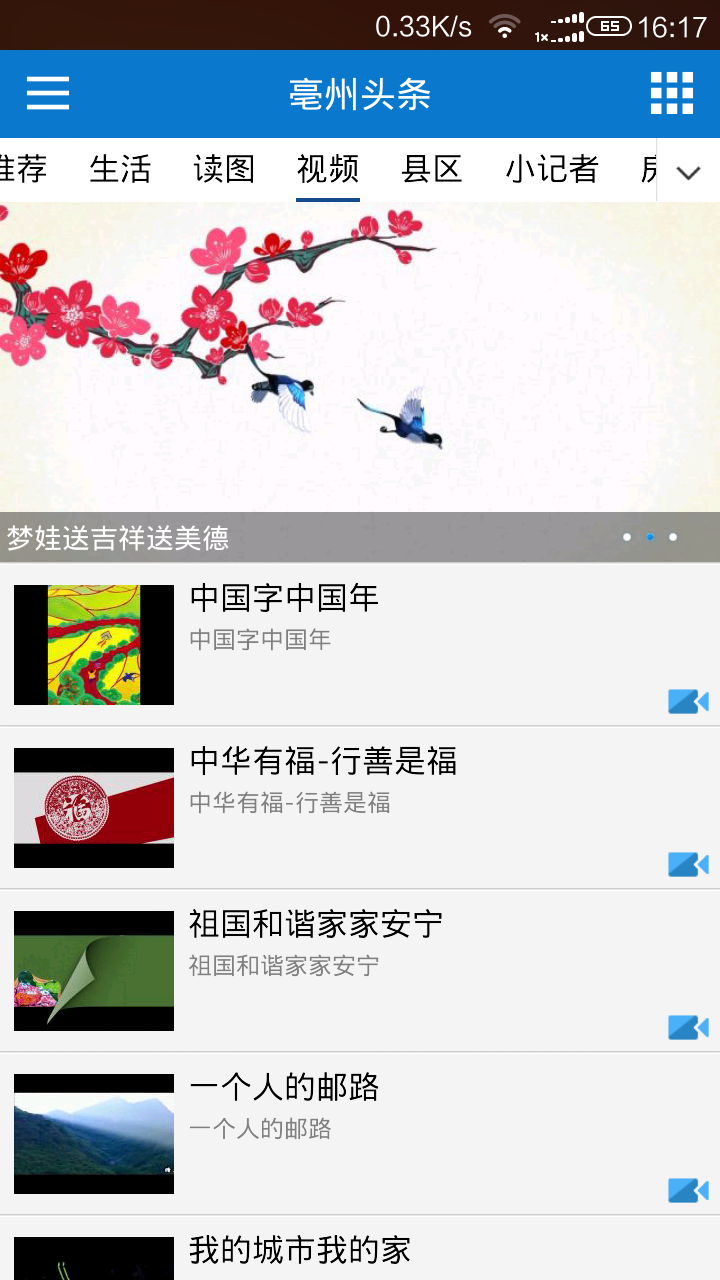Open the hamburger drawer menu
Screen dimensions: 720x1280
click(48, 94)
